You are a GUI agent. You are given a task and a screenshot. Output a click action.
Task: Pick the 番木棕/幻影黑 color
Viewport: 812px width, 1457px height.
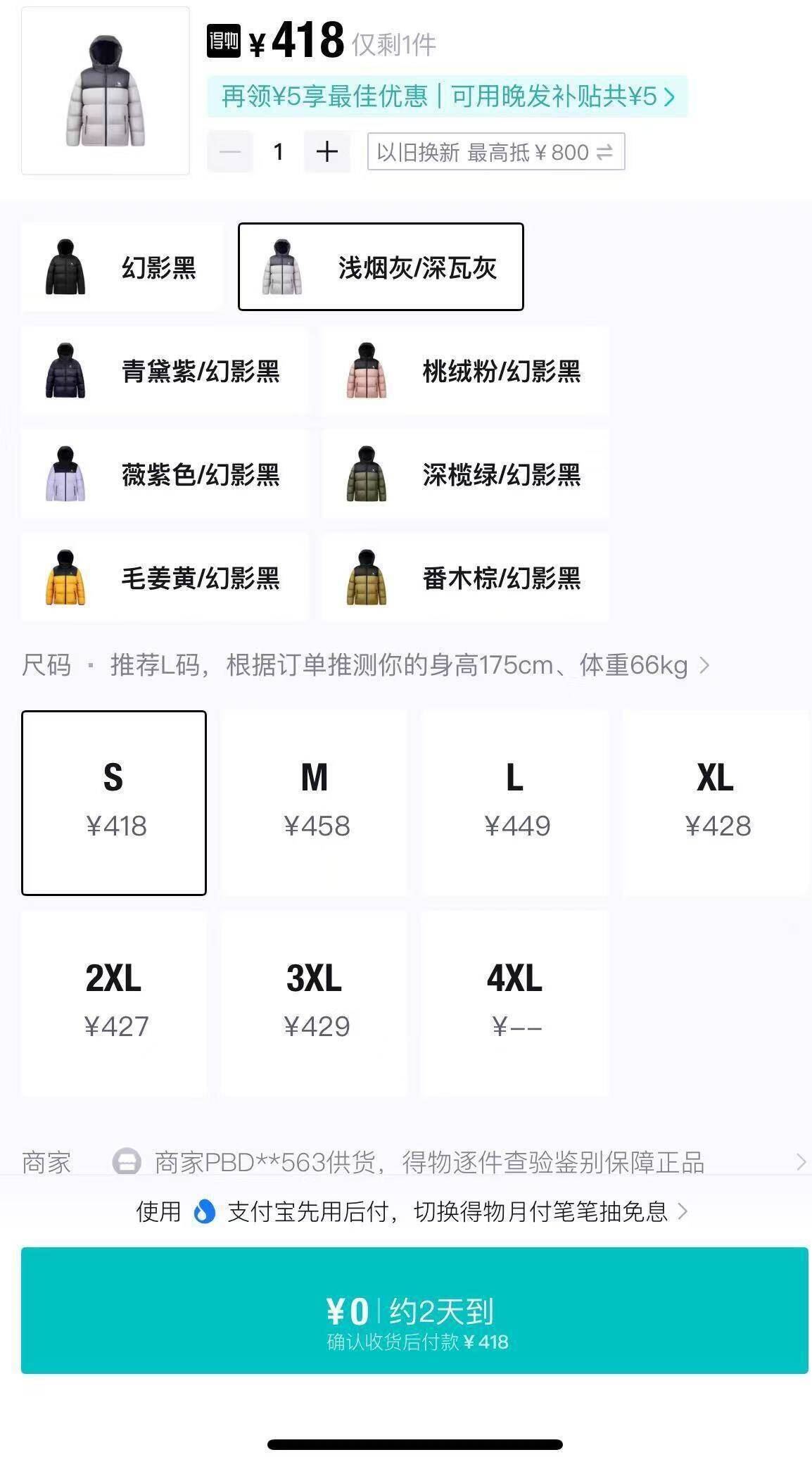pos(465,578)
